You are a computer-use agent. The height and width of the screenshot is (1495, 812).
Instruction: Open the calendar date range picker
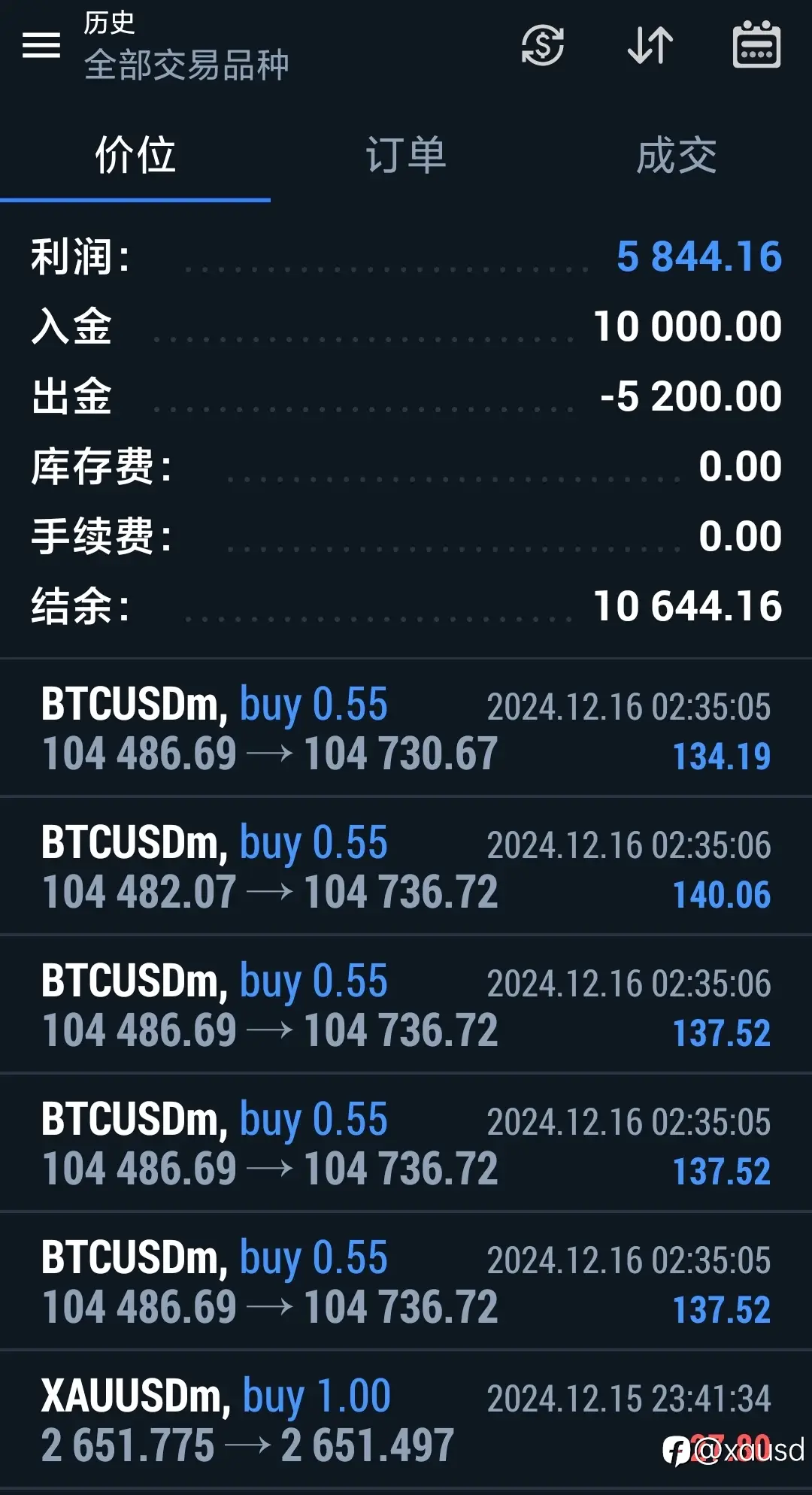pos(756,44)
